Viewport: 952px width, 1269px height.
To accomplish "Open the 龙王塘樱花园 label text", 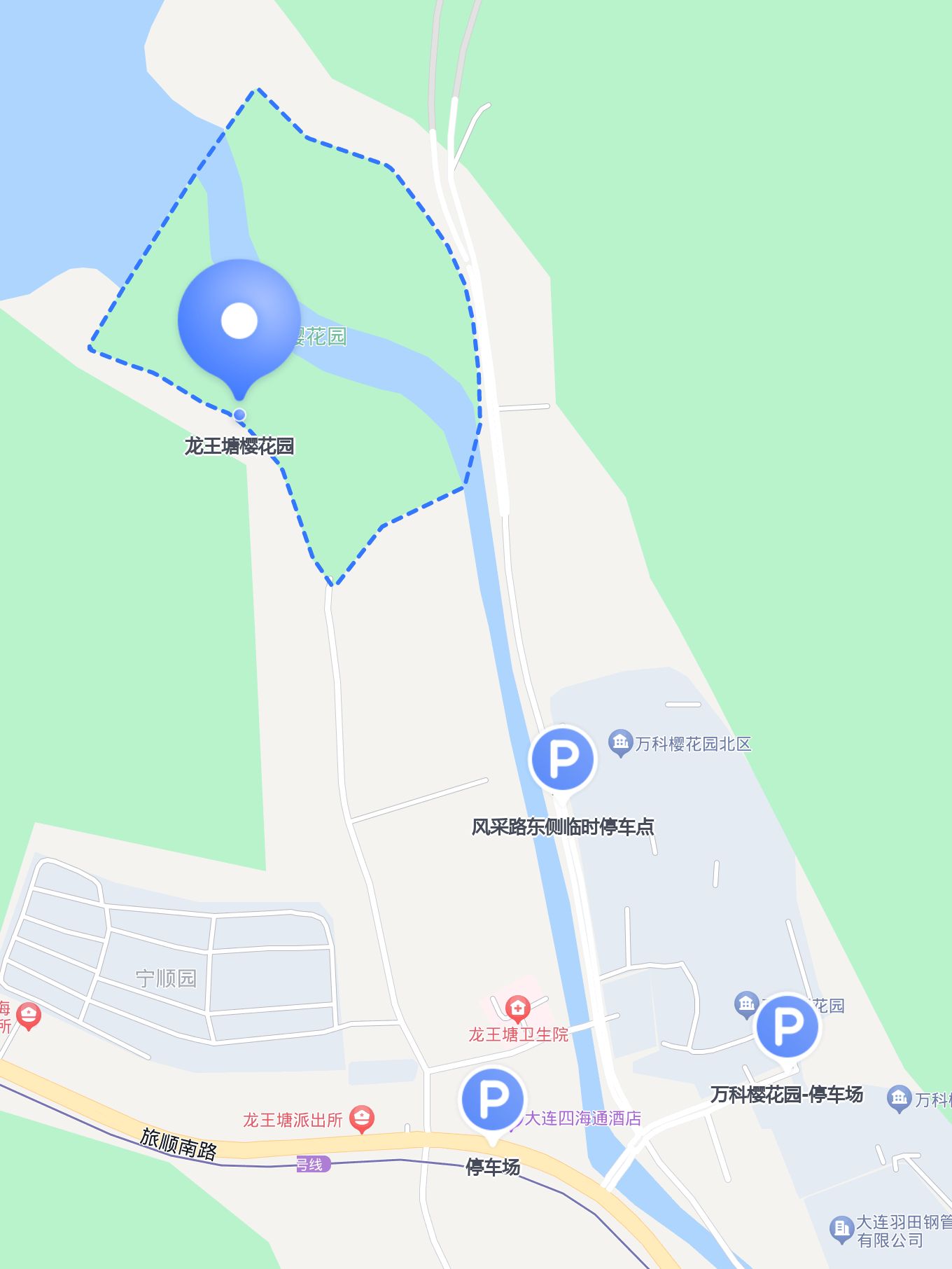I will pos(238,445).
